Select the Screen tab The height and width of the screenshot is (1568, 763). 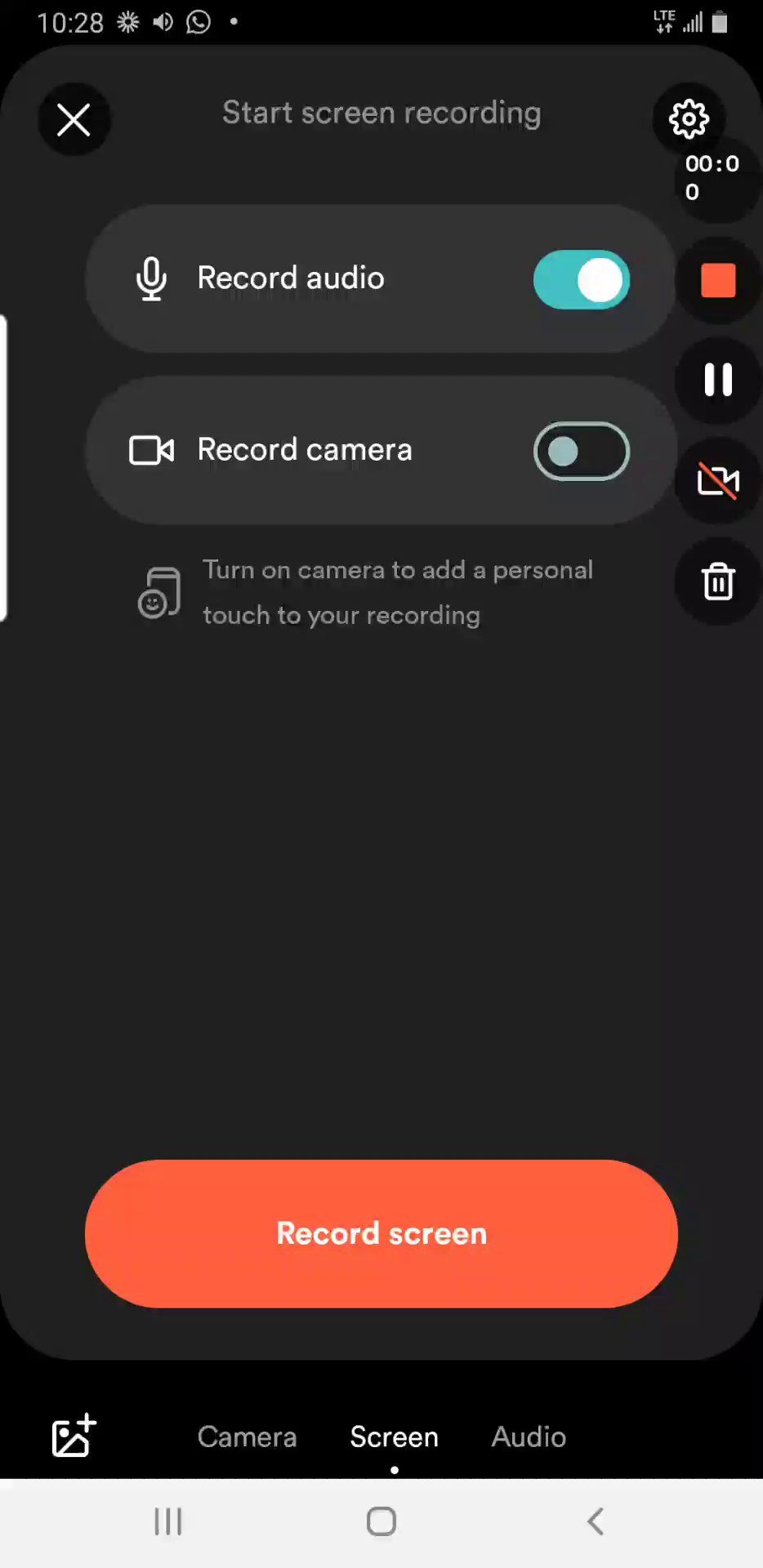(394, 1437)
